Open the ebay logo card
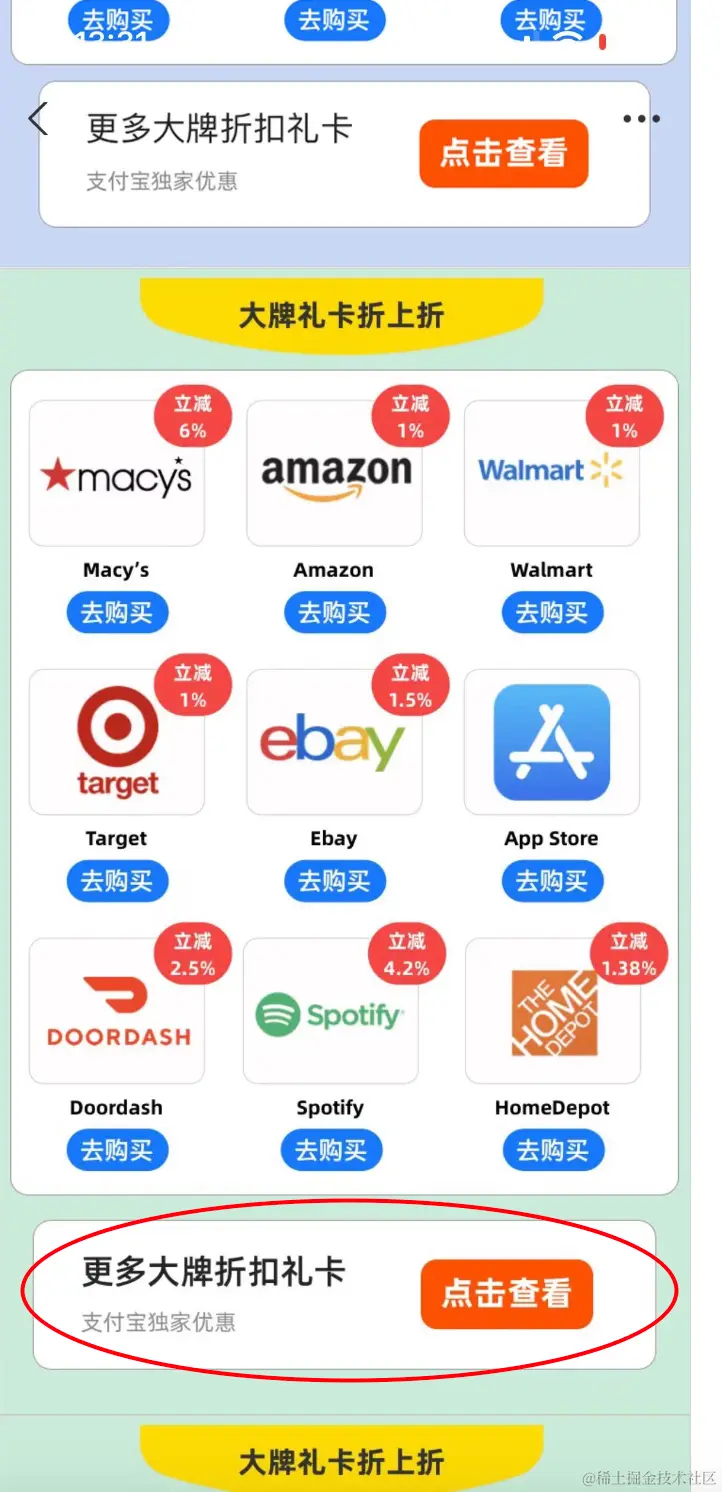The height and width of the screenshot is (1492, 722). click(x=333, y=743)
